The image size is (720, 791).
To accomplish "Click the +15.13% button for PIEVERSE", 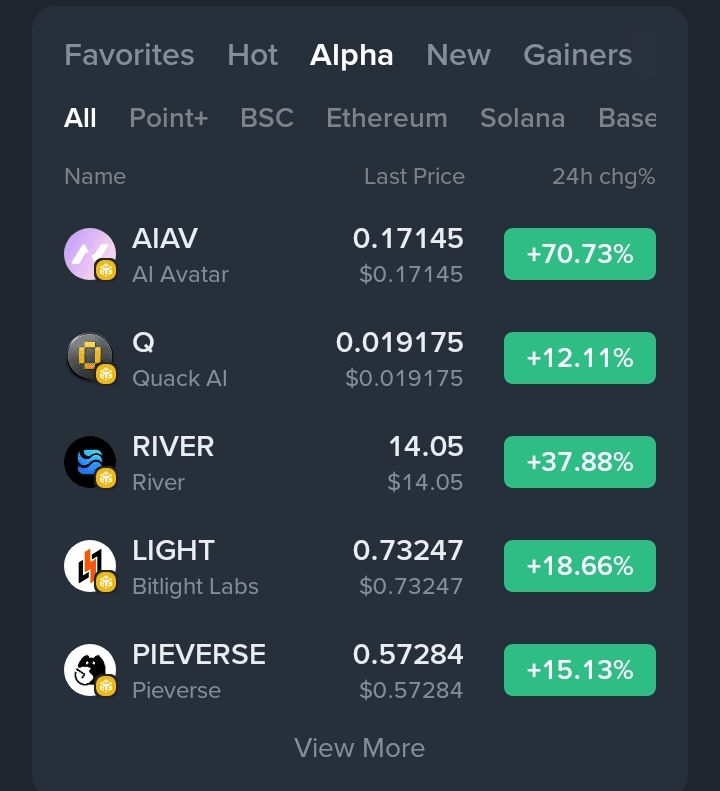I will point(579,669).
